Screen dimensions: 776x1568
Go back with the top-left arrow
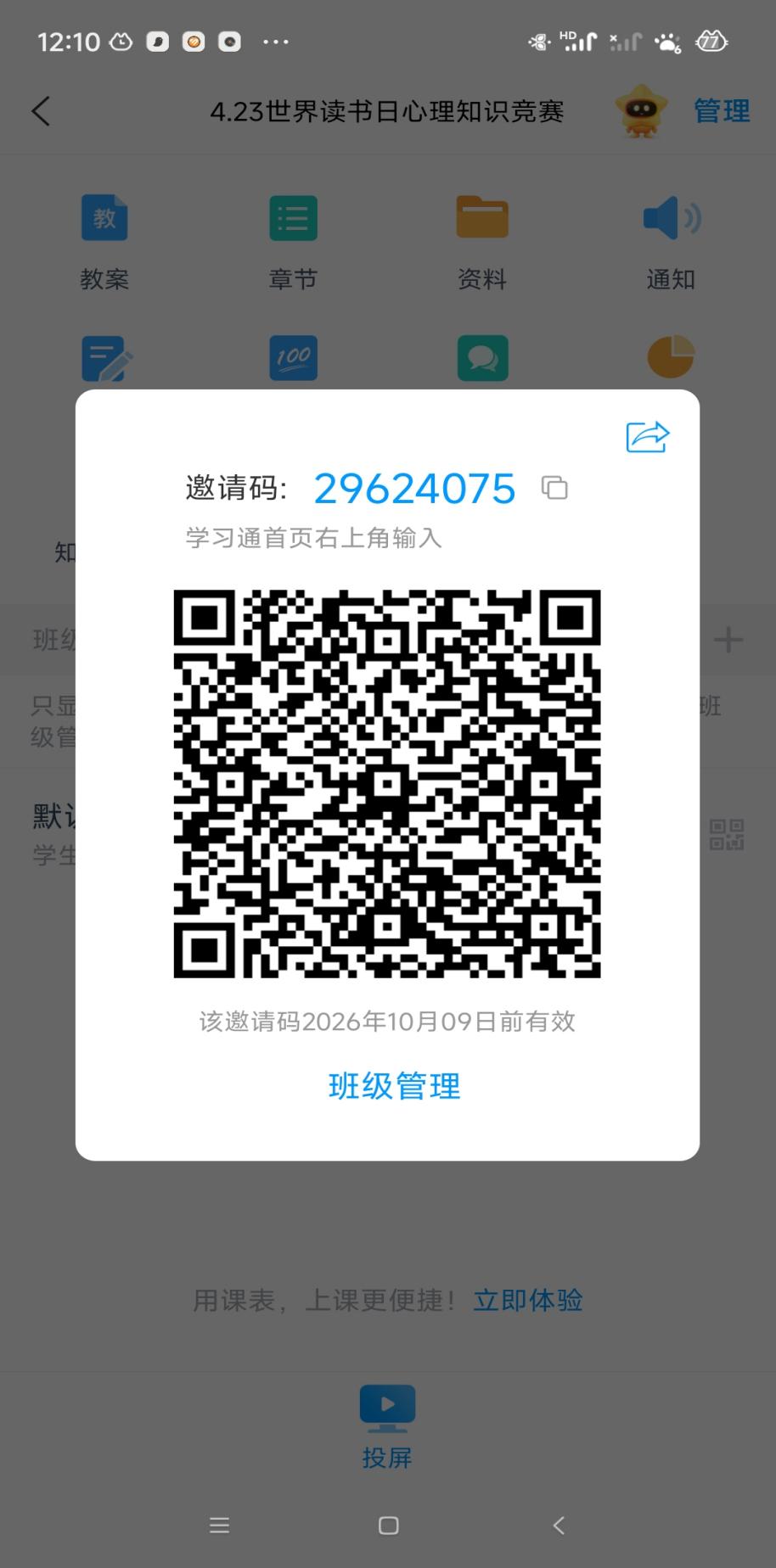(41, 111)
